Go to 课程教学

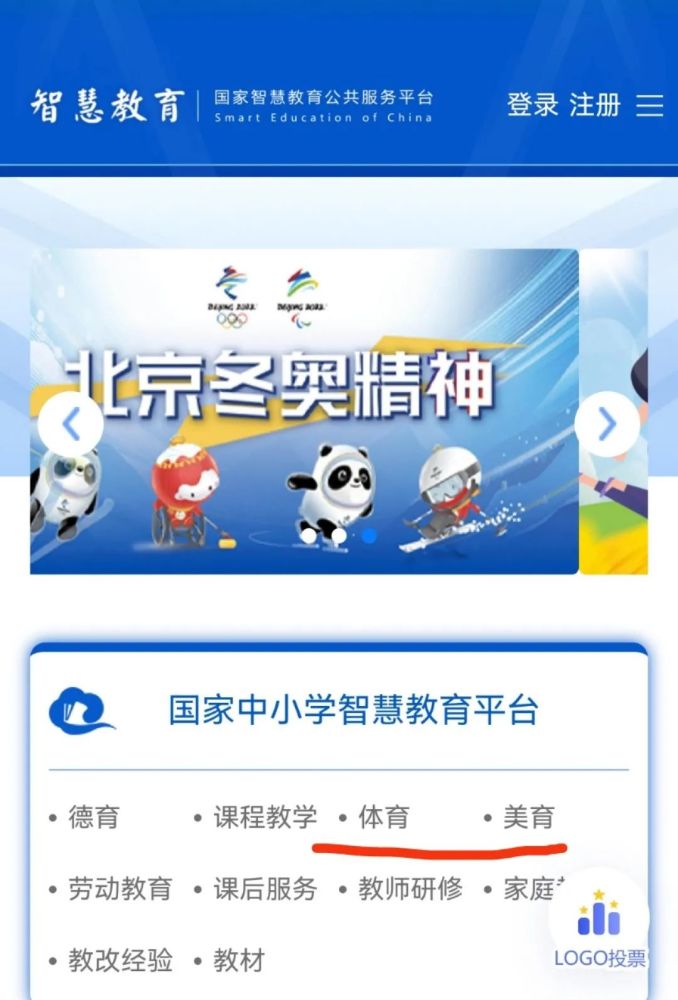click(265, 817)
